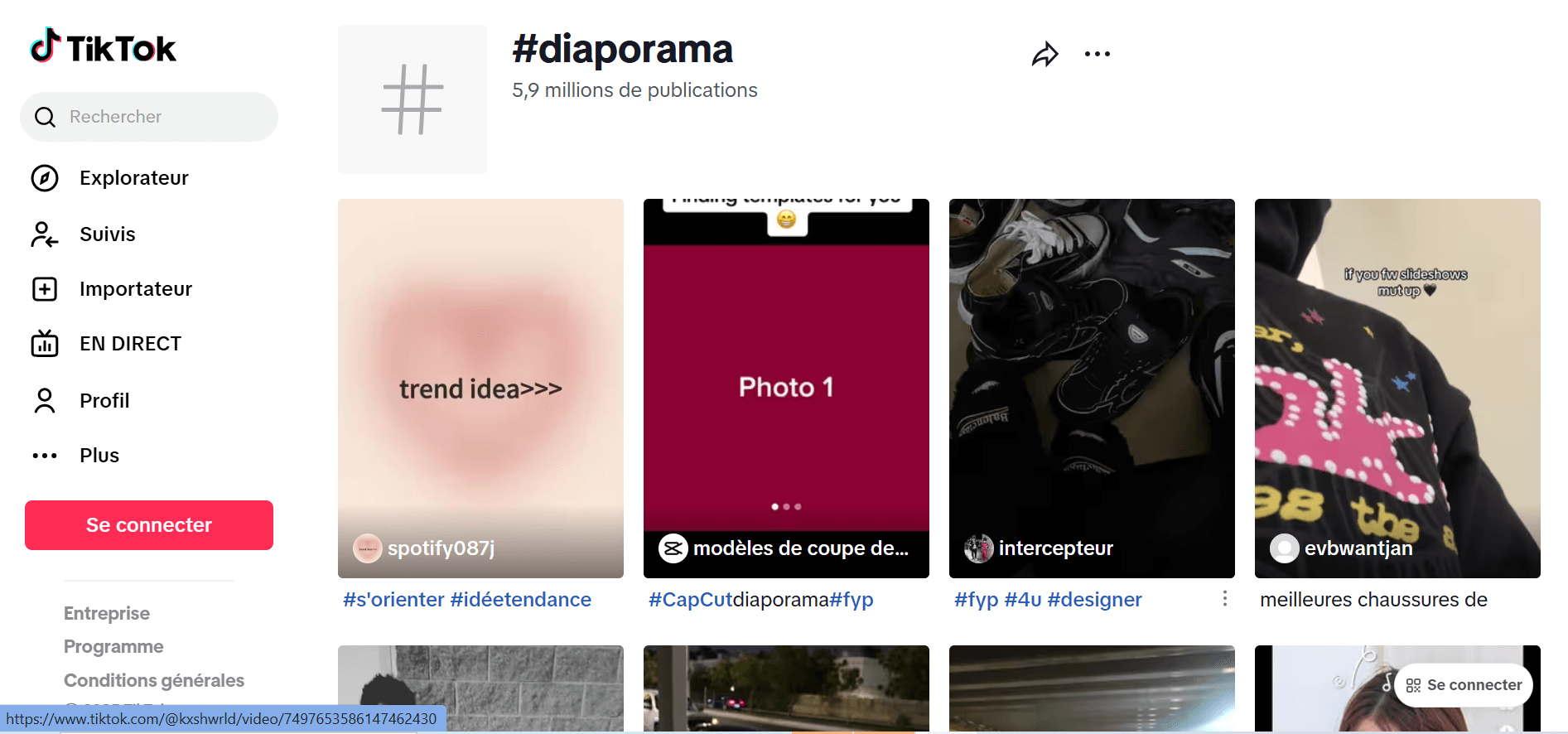This screenshot has width=1568, height=734.
Task: Open the #designer hashtag link
Action: [x=1094, y=600]
